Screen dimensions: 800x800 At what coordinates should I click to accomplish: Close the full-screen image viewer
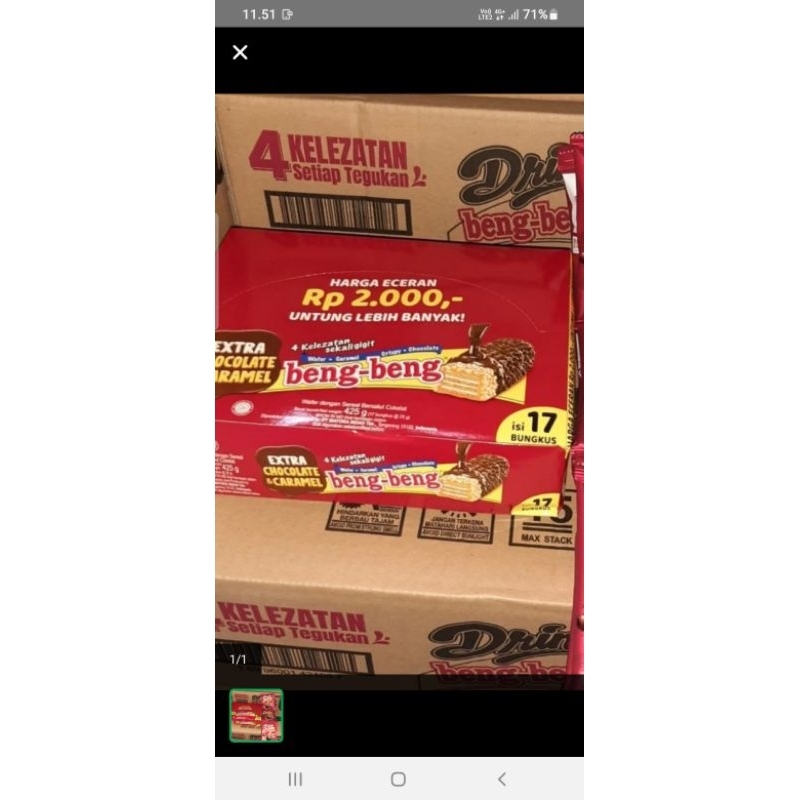(240, 52)
